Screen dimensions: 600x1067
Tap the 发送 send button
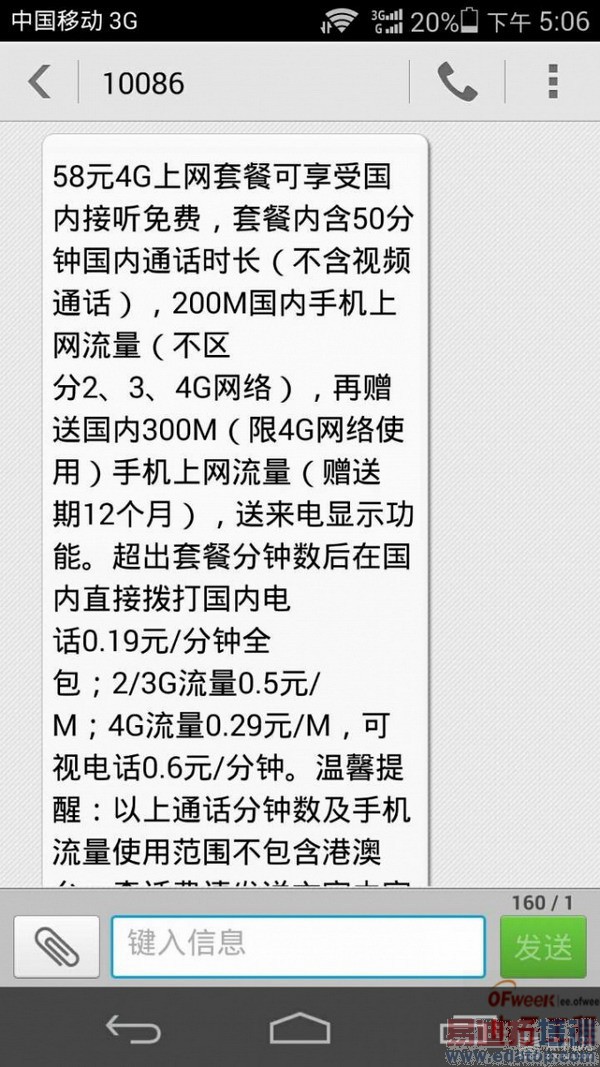pyautogui.click(x=543, y=946)
